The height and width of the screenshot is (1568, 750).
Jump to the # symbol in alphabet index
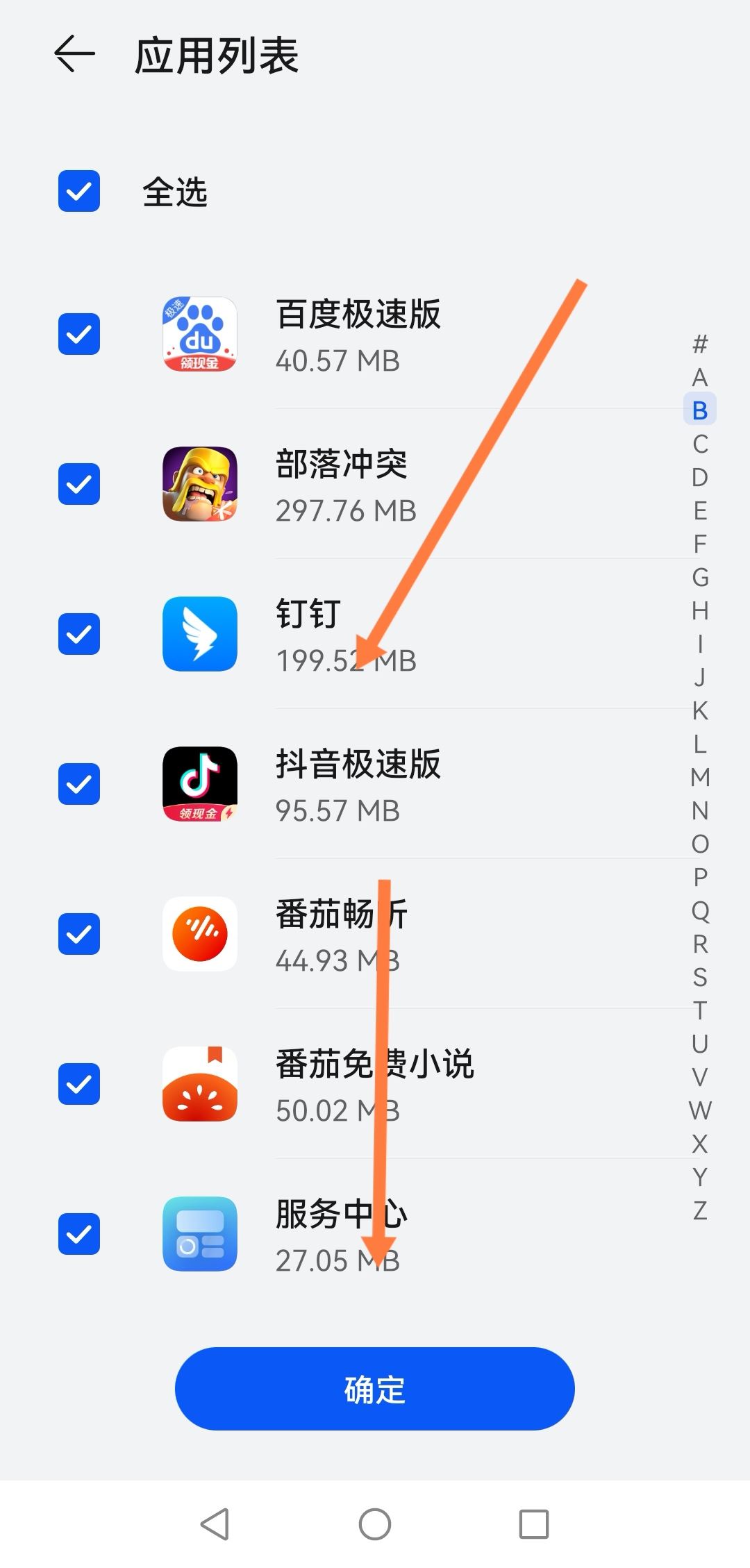click(699, 344)
